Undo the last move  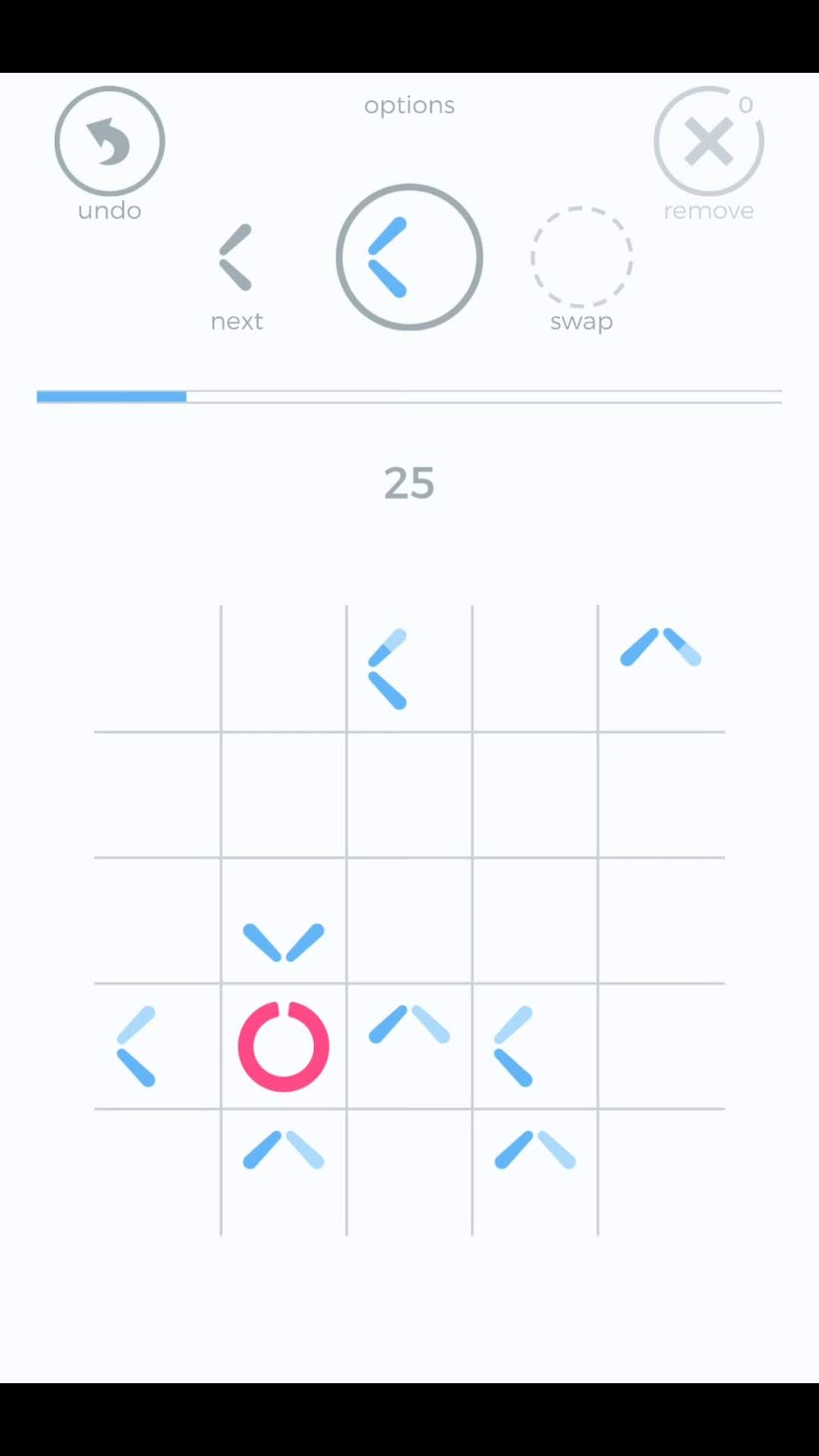pyautogui.click(x=109, y=141)
